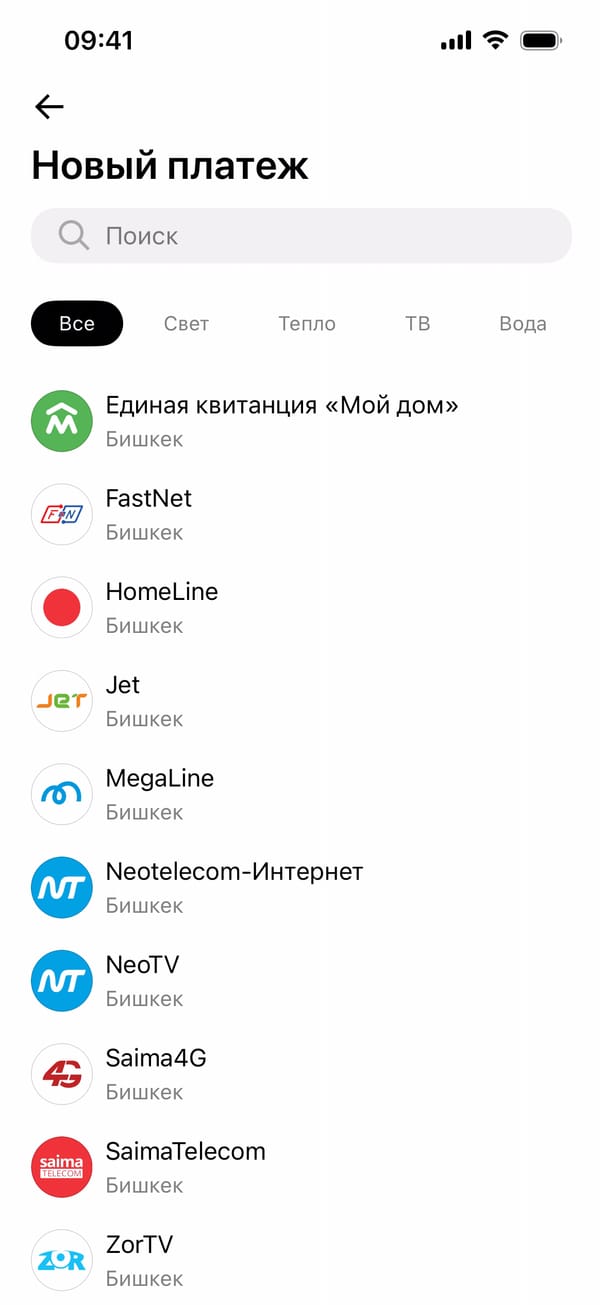Viewport: 603px width, 1305px height.
Task: Go back using the arrow icon
Action: click(49, 107)
